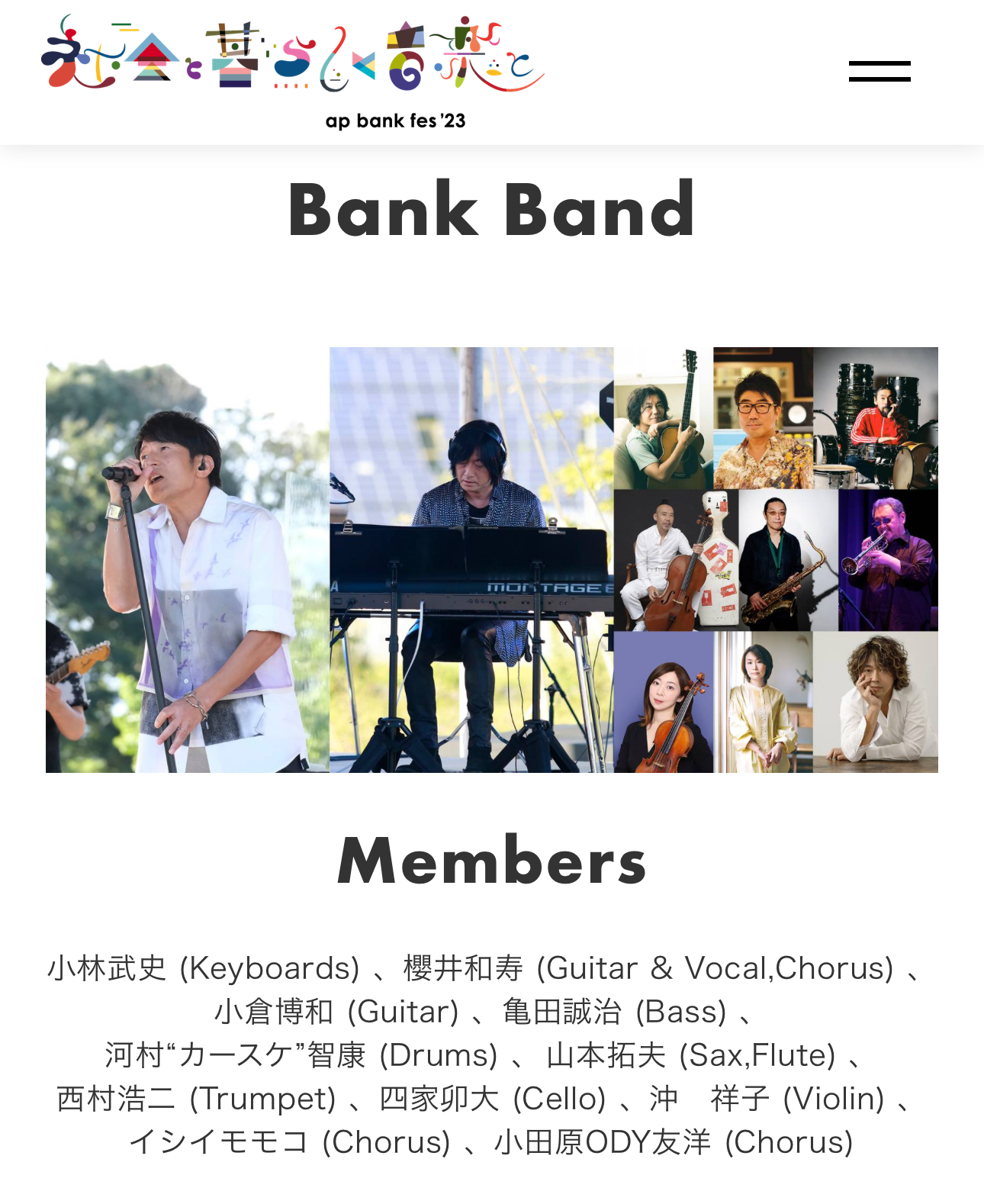Image resolution: width=984 pixels, height=1204 pixels.
Task: Tap the ap bank fes '23 logo
Action: click(x=293, y=70)
